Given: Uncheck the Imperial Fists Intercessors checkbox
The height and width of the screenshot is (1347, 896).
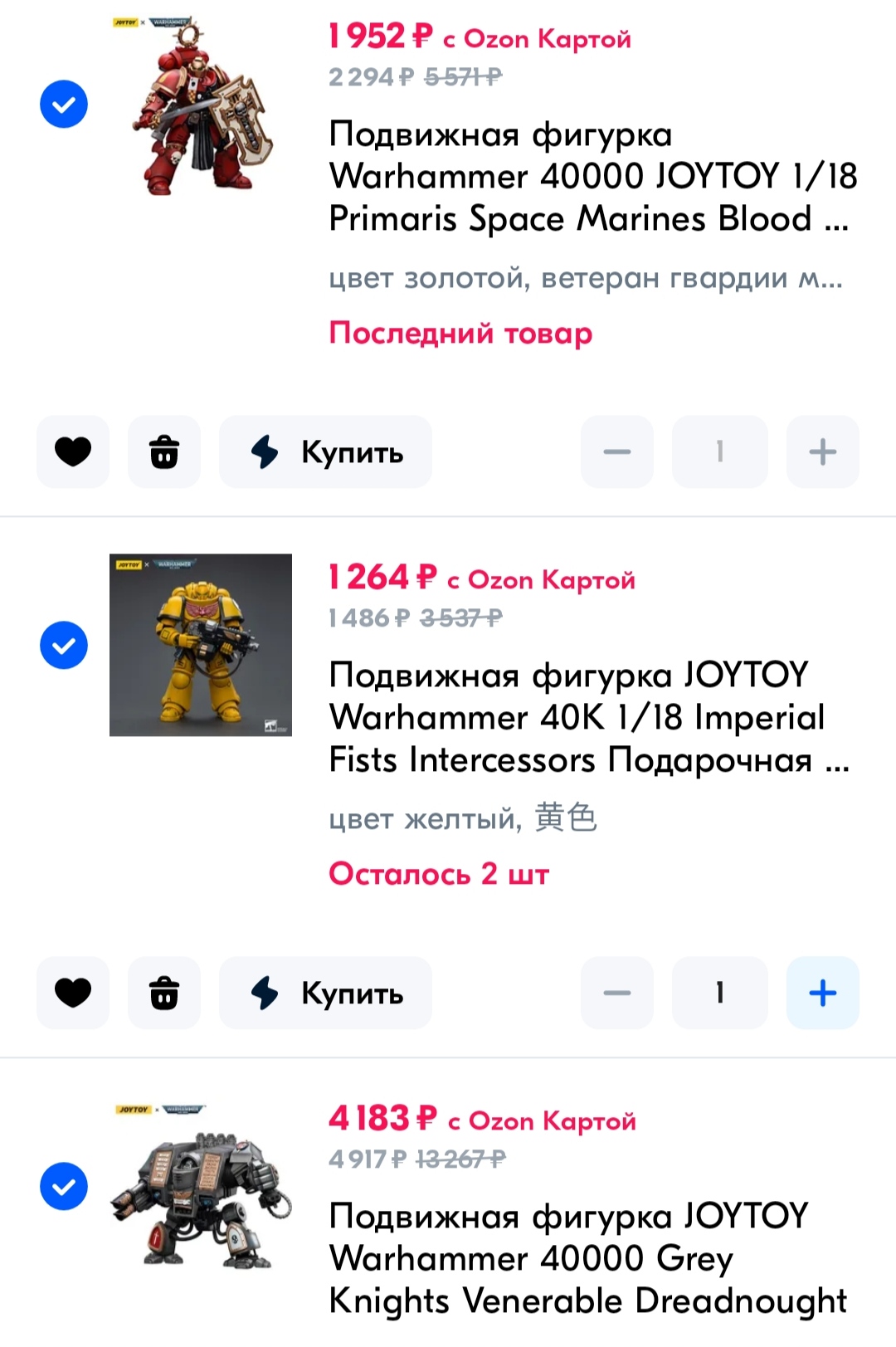Looking at the screenshot, I should tap(64, 645).
